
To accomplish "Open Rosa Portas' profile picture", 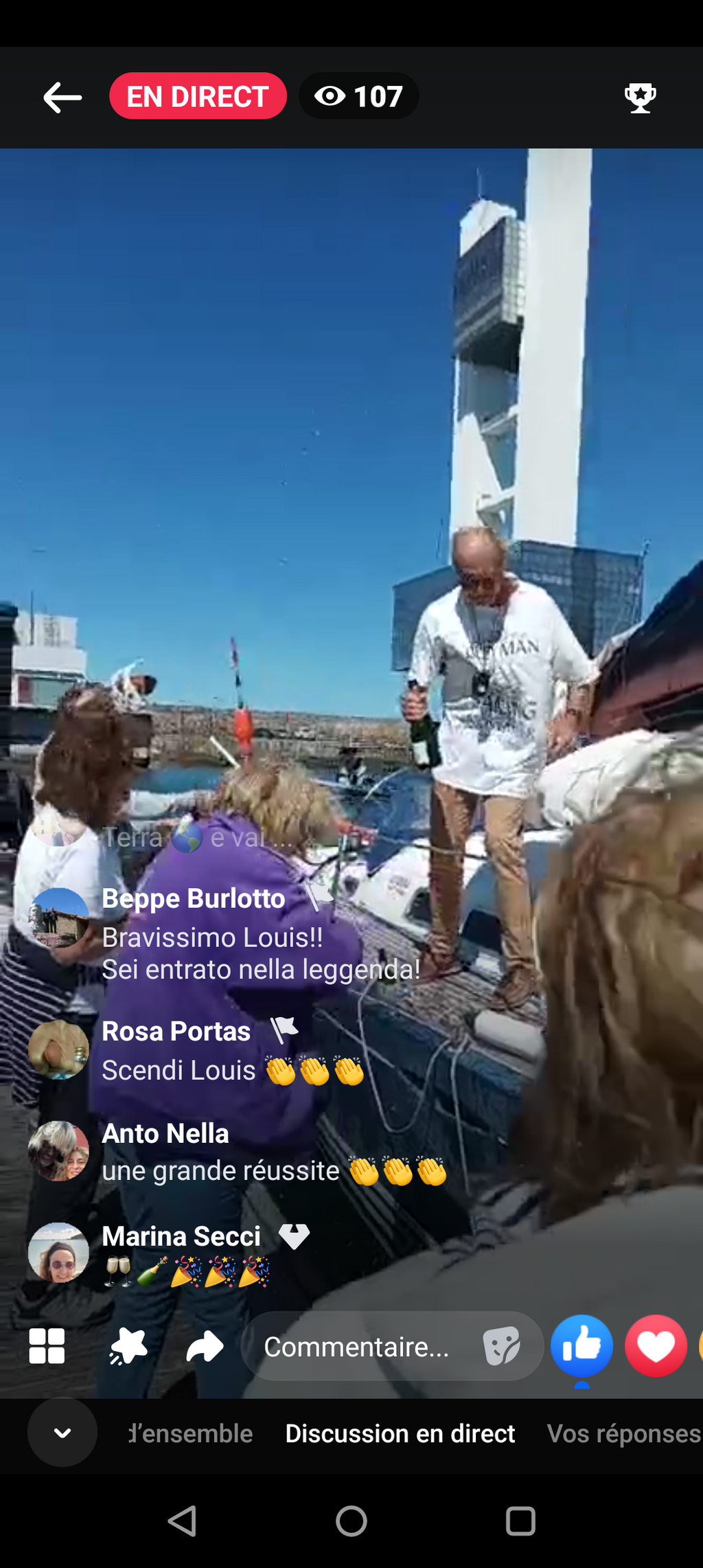I will 58,1049.
